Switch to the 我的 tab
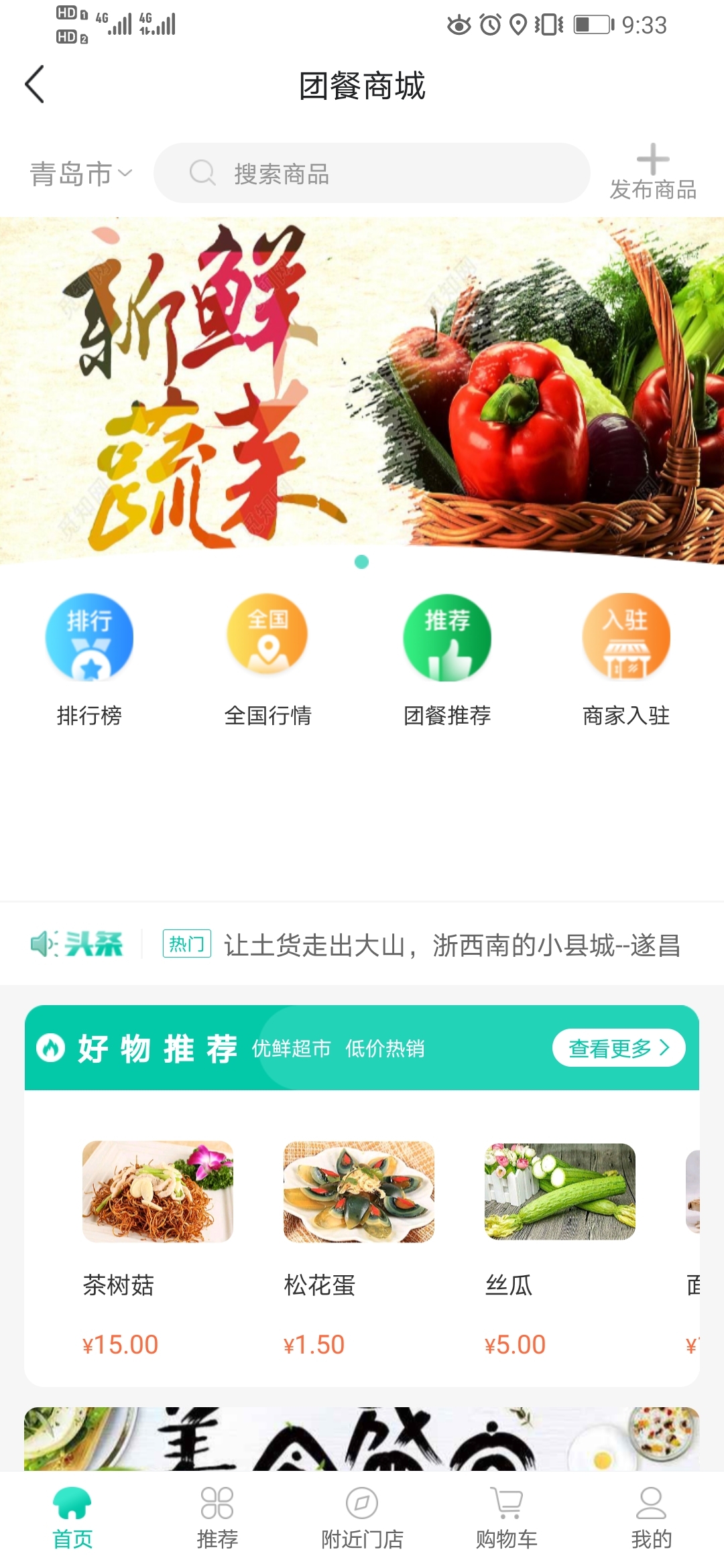 click(651, 1518)
